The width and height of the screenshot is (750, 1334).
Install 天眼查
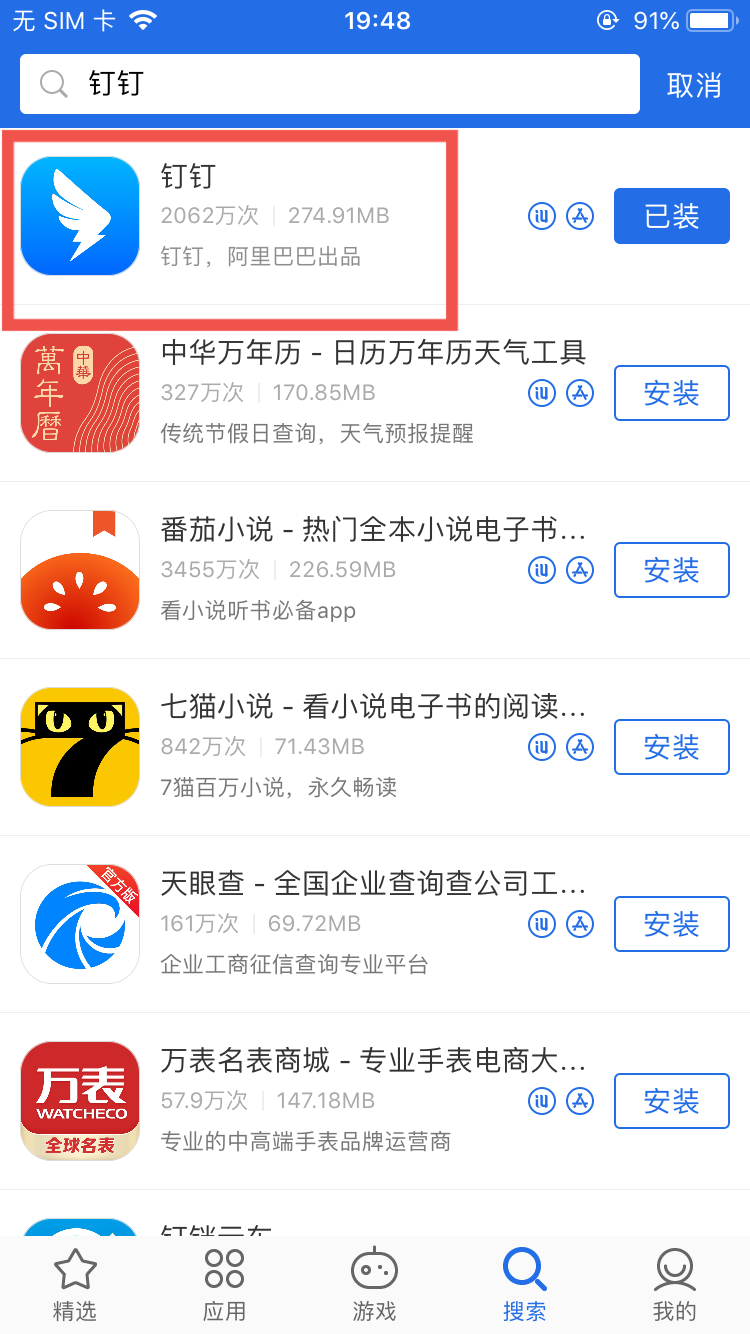tap(671, 924)
